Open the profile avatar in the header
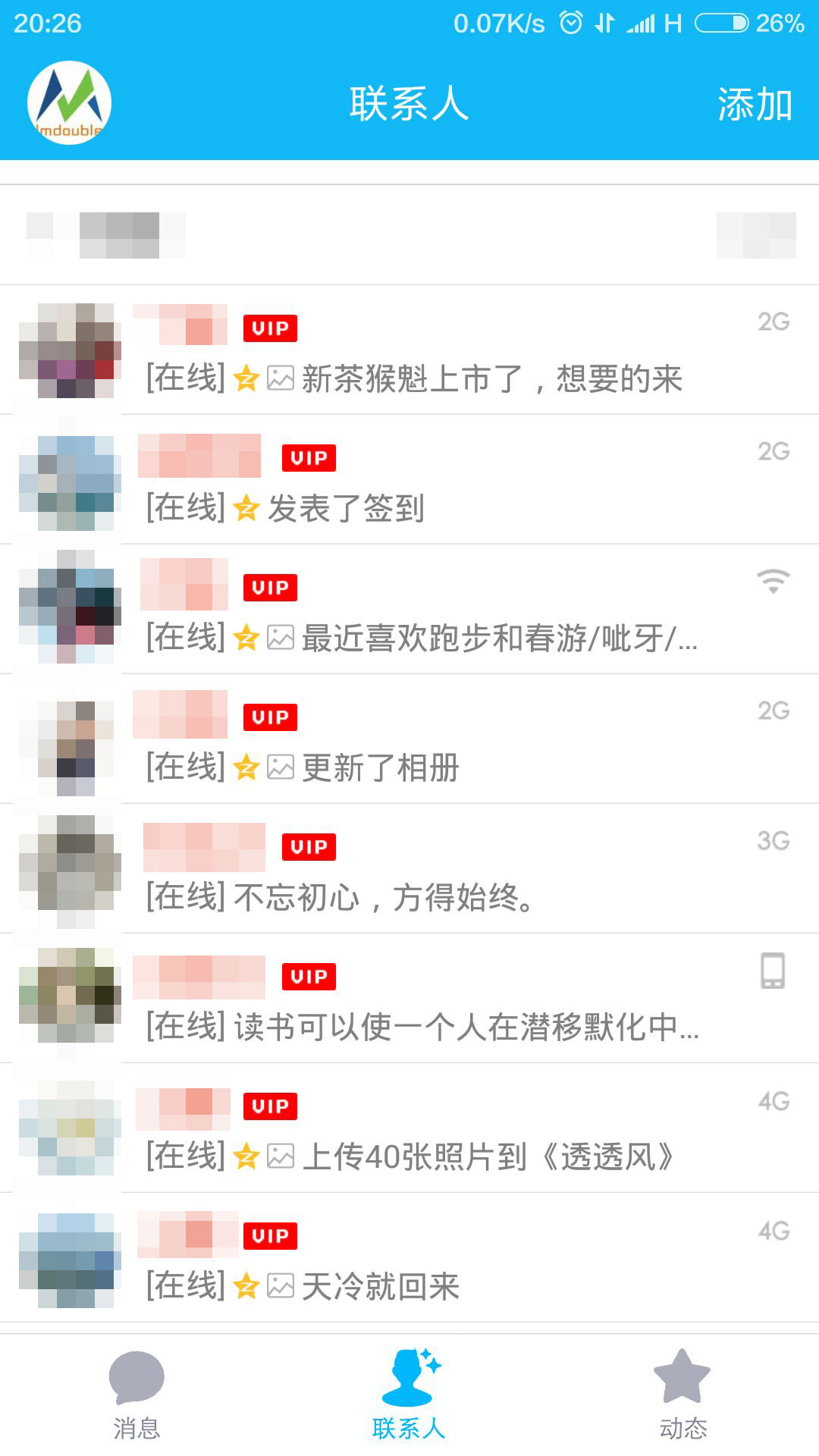The height and width of the screenshot is (1456, 819). pos(69,102)
